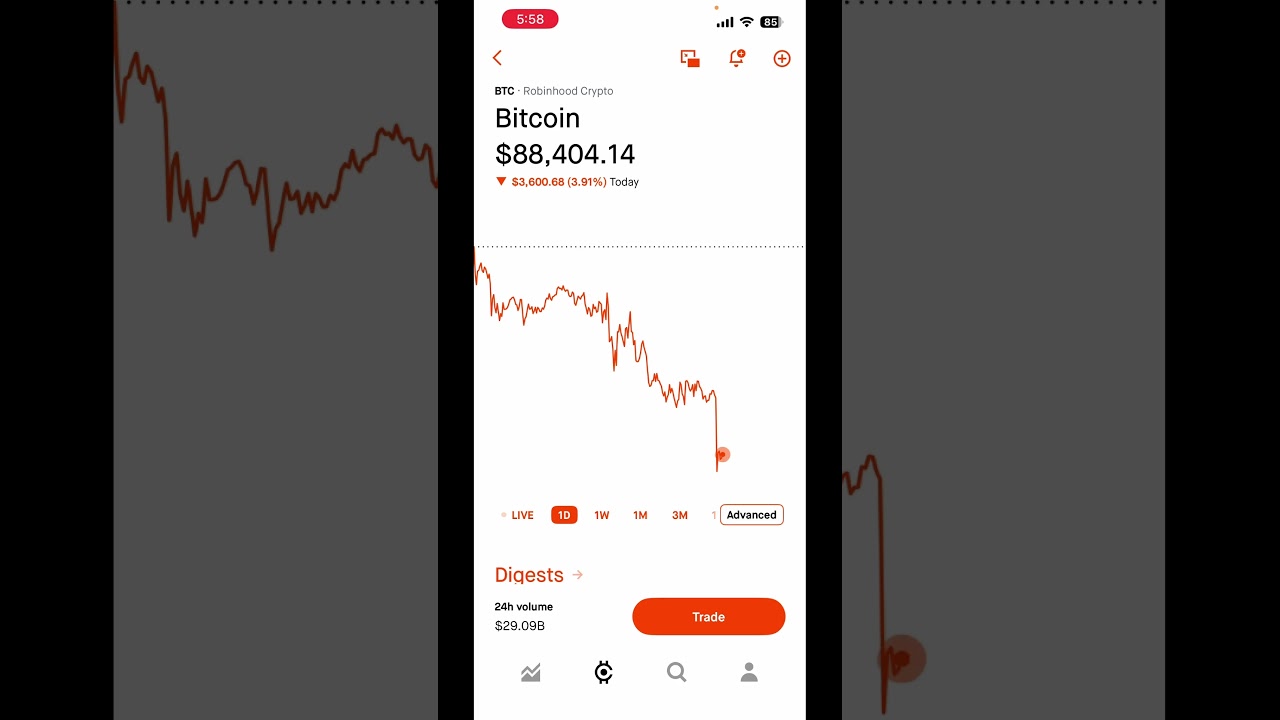Select the 3M chart range
Viewport: 1280px width, 720px height.
tap(680, 515)
